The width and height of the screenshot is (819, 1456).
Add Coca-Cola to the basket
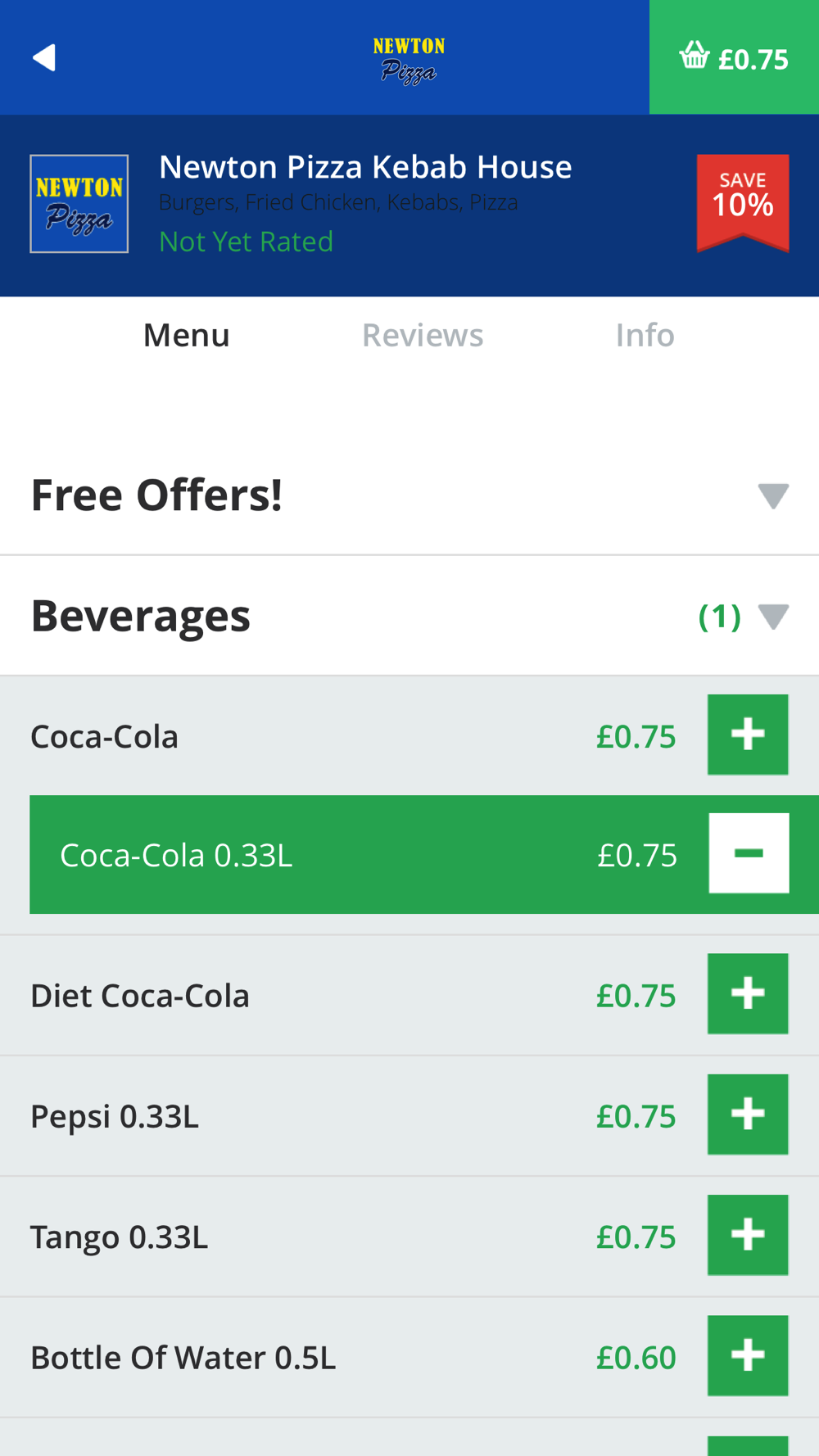tap(748, 735)
